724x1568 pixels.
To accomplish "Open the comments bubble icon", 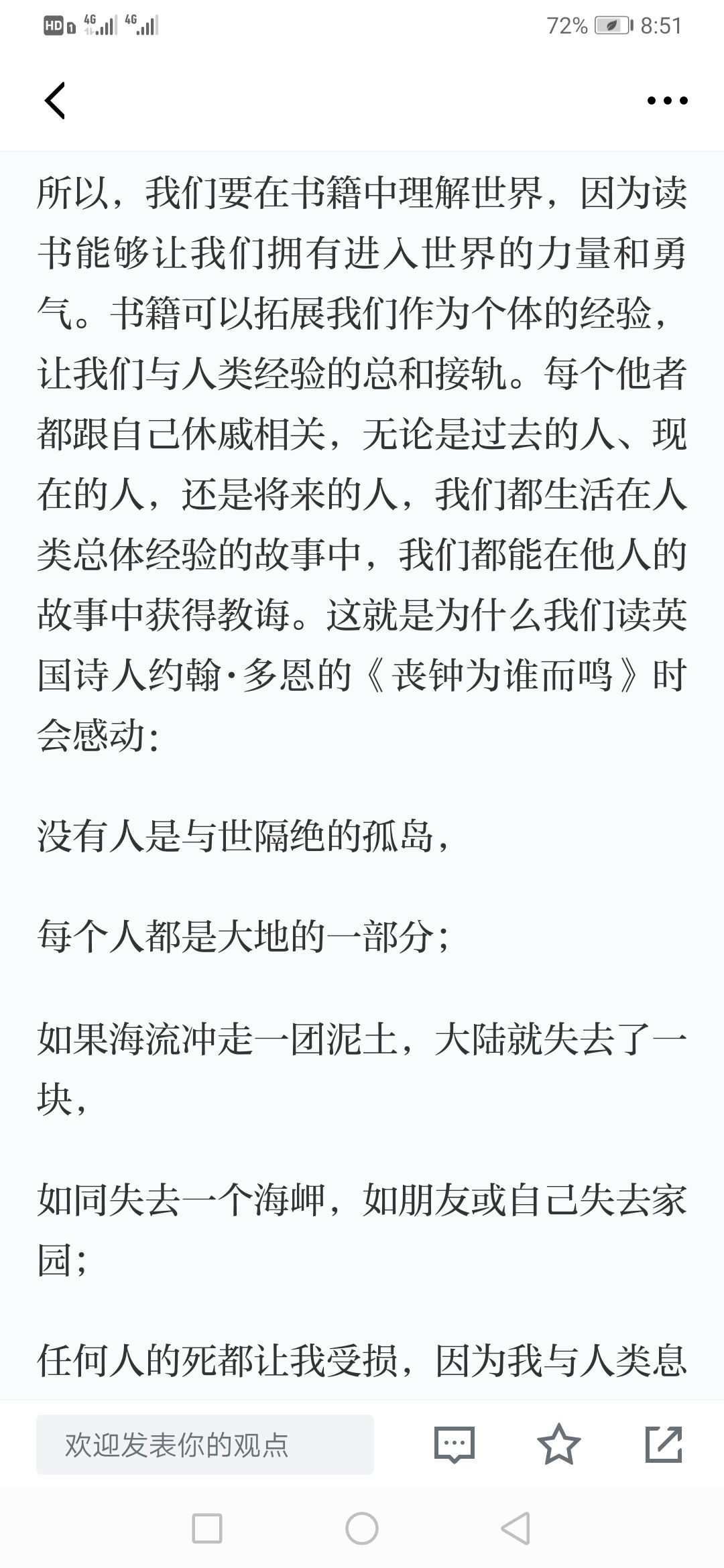I will [455, 1445].
